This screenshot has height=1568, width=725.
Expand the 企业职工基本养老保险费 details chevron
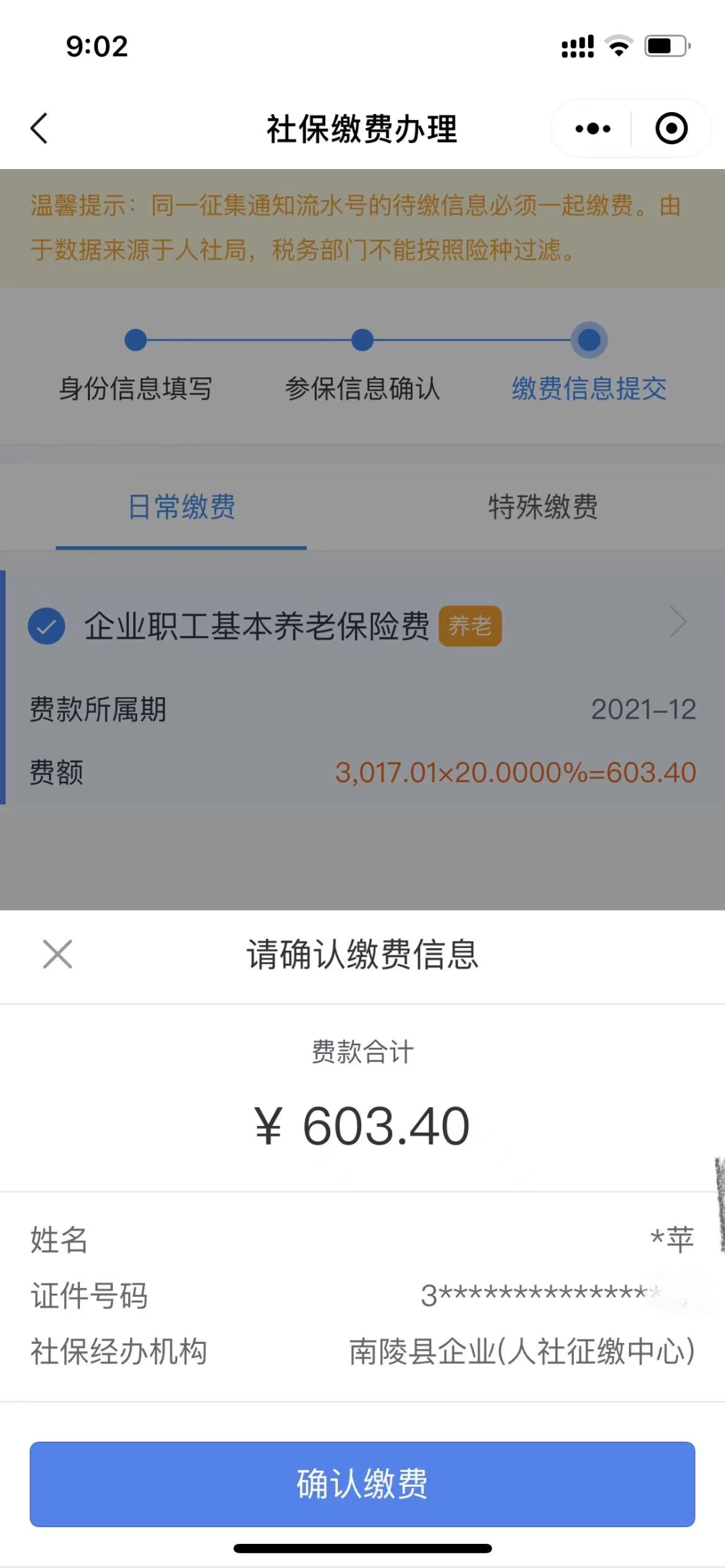[x=679, y=622]
